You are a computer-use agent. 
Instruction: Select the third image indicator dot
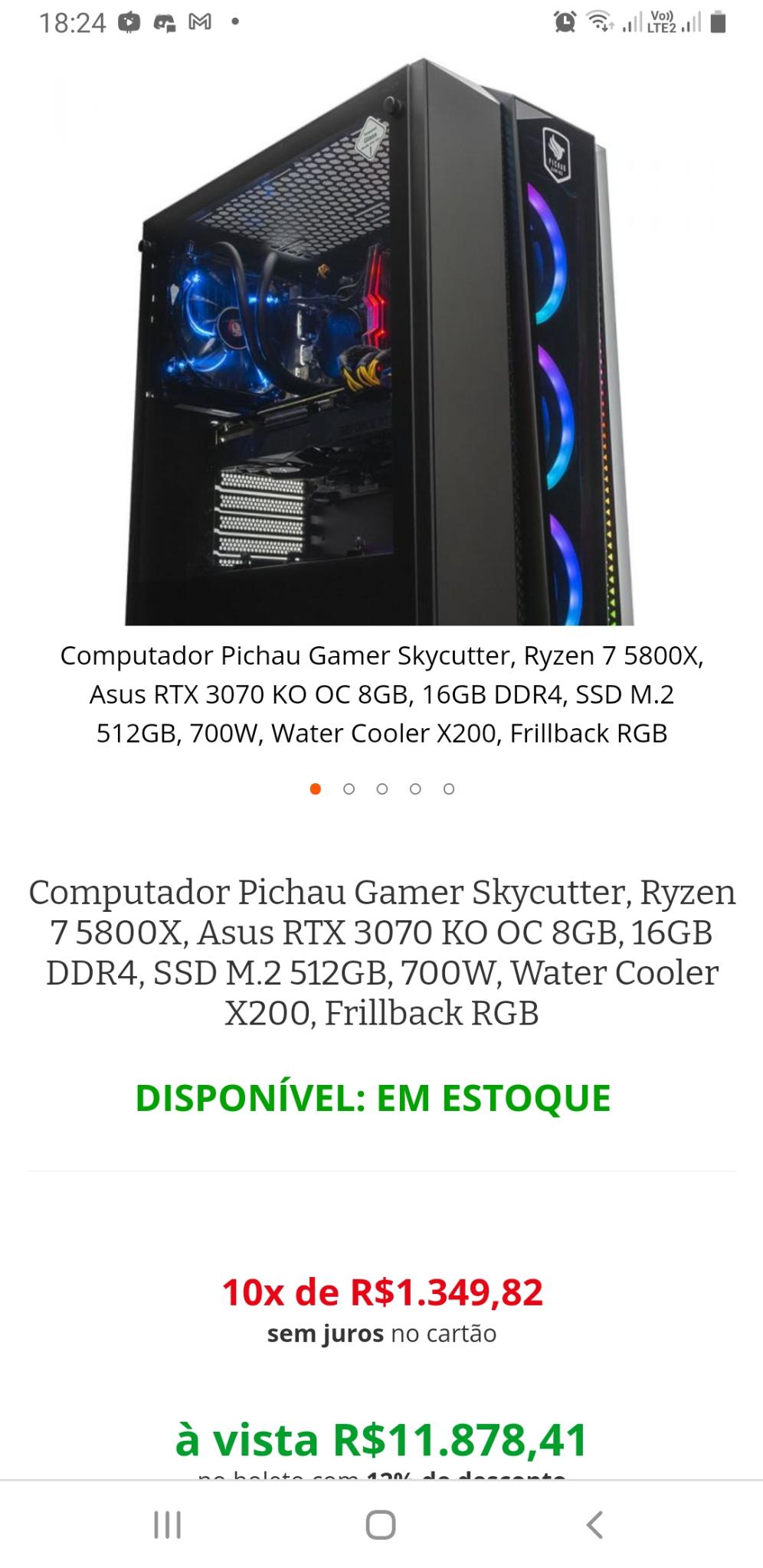coord(382,789)
